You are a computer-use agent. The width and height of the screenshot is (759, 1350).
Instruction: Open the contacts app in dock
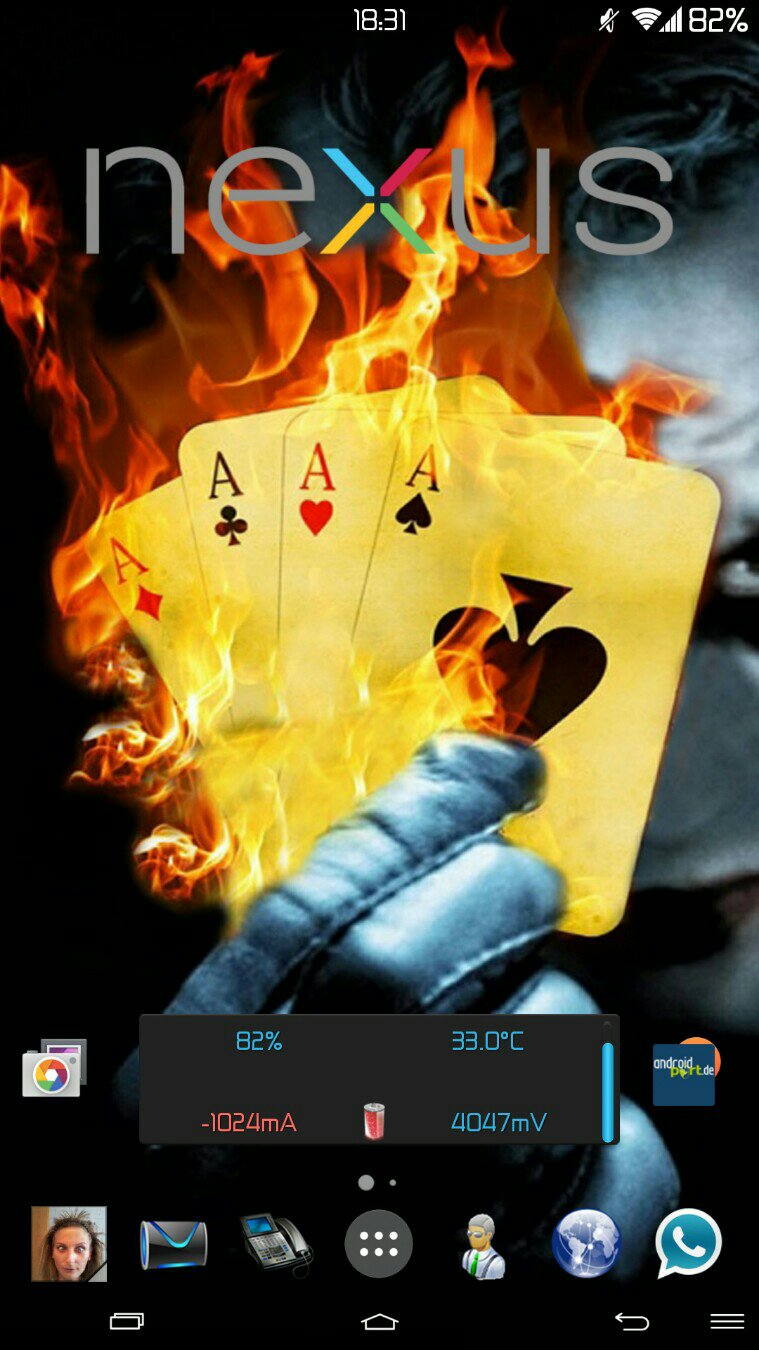(482, 1245)
